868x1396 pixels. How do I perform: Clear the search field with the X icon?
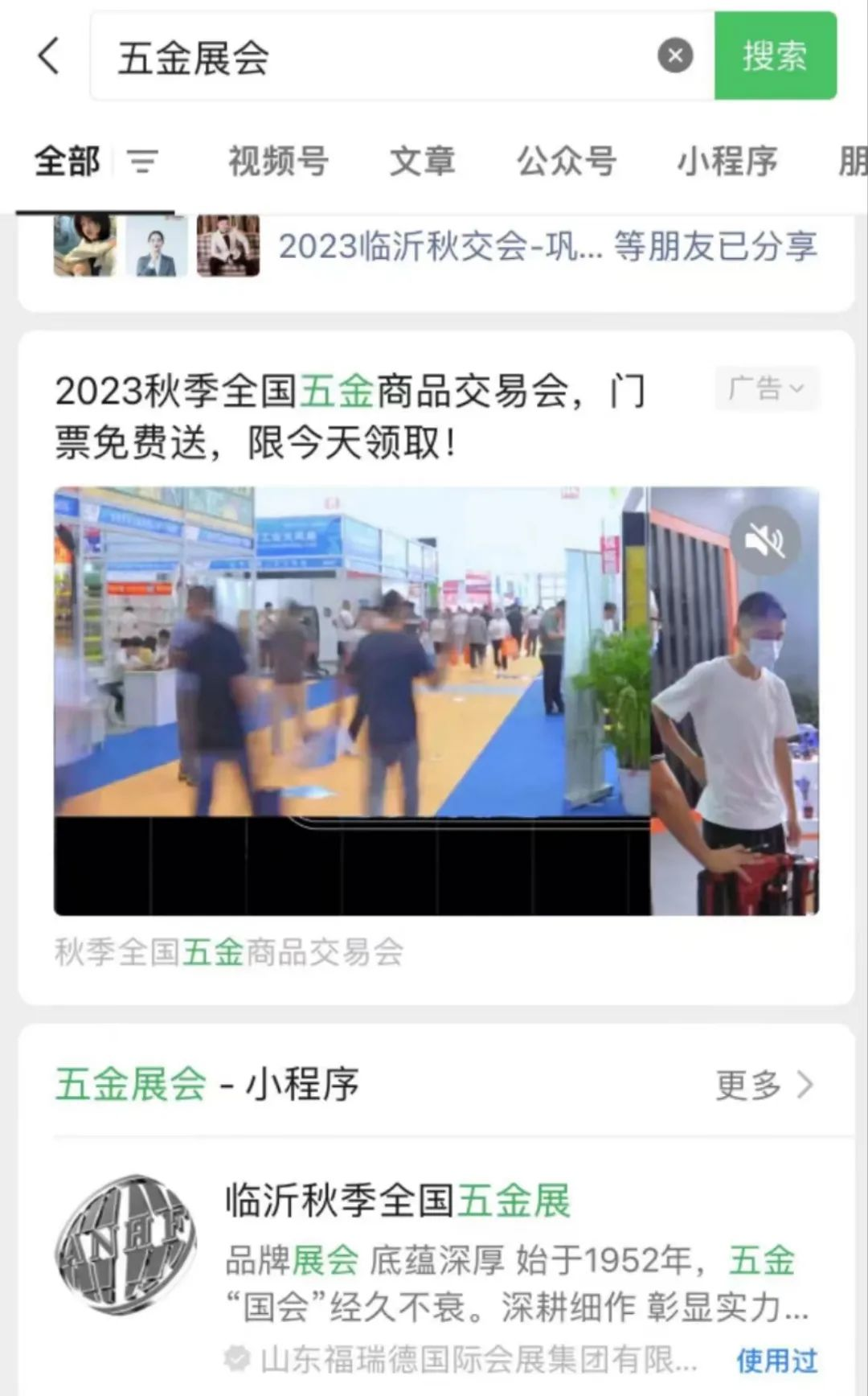tap(675, 55)
